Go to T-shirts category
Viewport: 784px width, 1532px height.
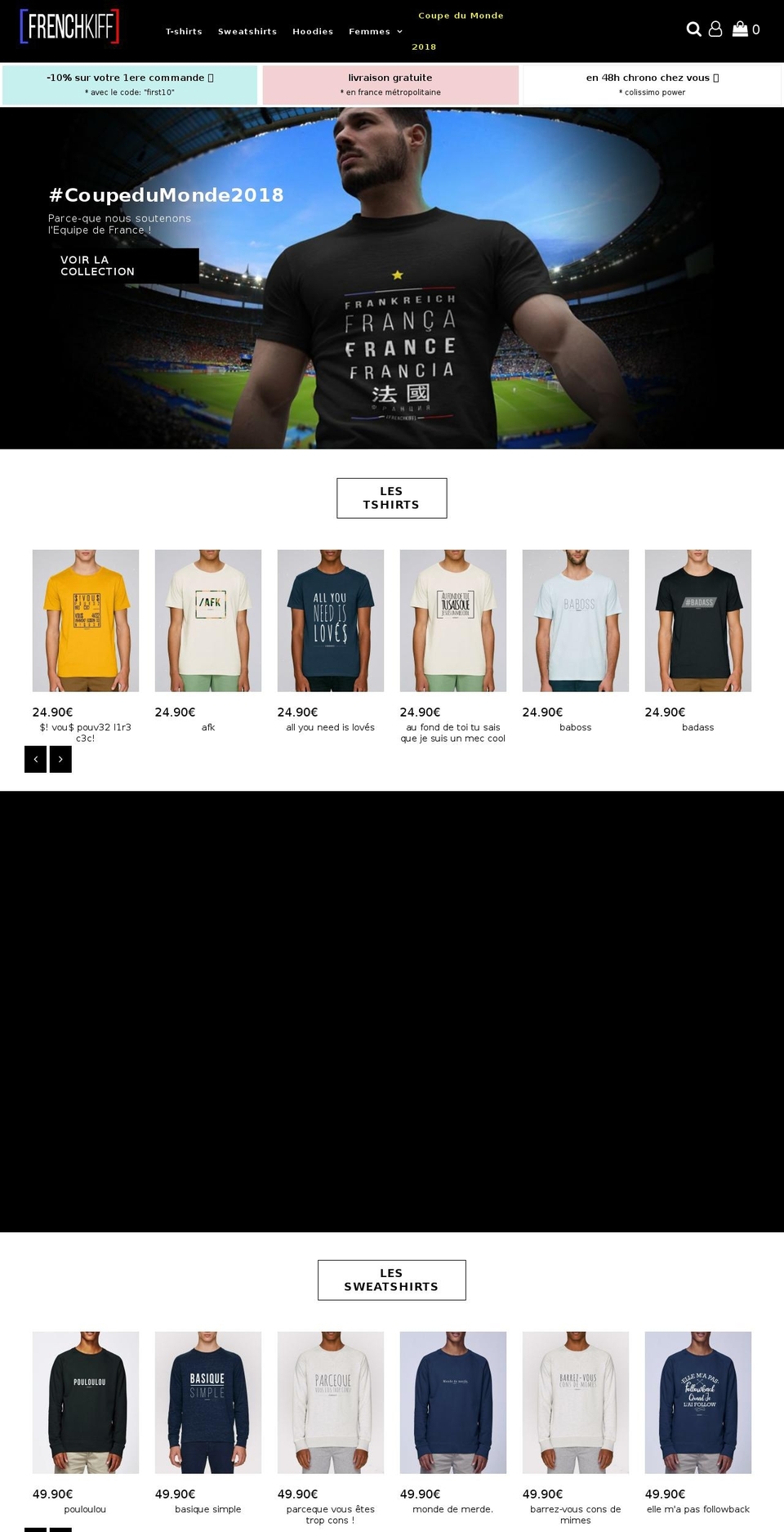click(x=184, y=32)
